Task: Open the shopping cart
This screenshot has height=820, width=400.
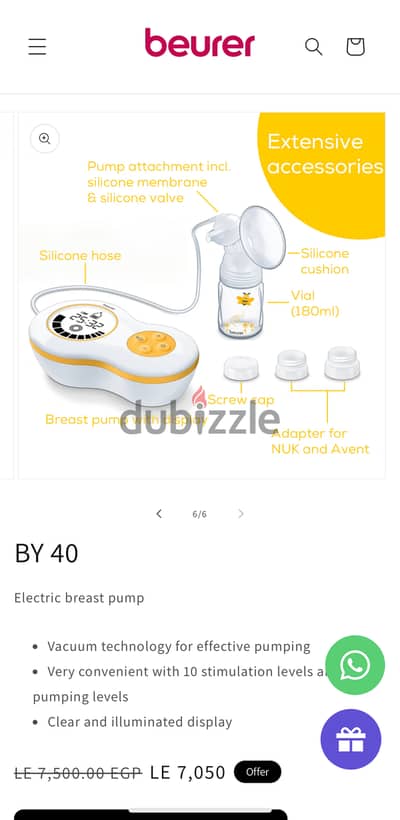Action: pos(355,47)
